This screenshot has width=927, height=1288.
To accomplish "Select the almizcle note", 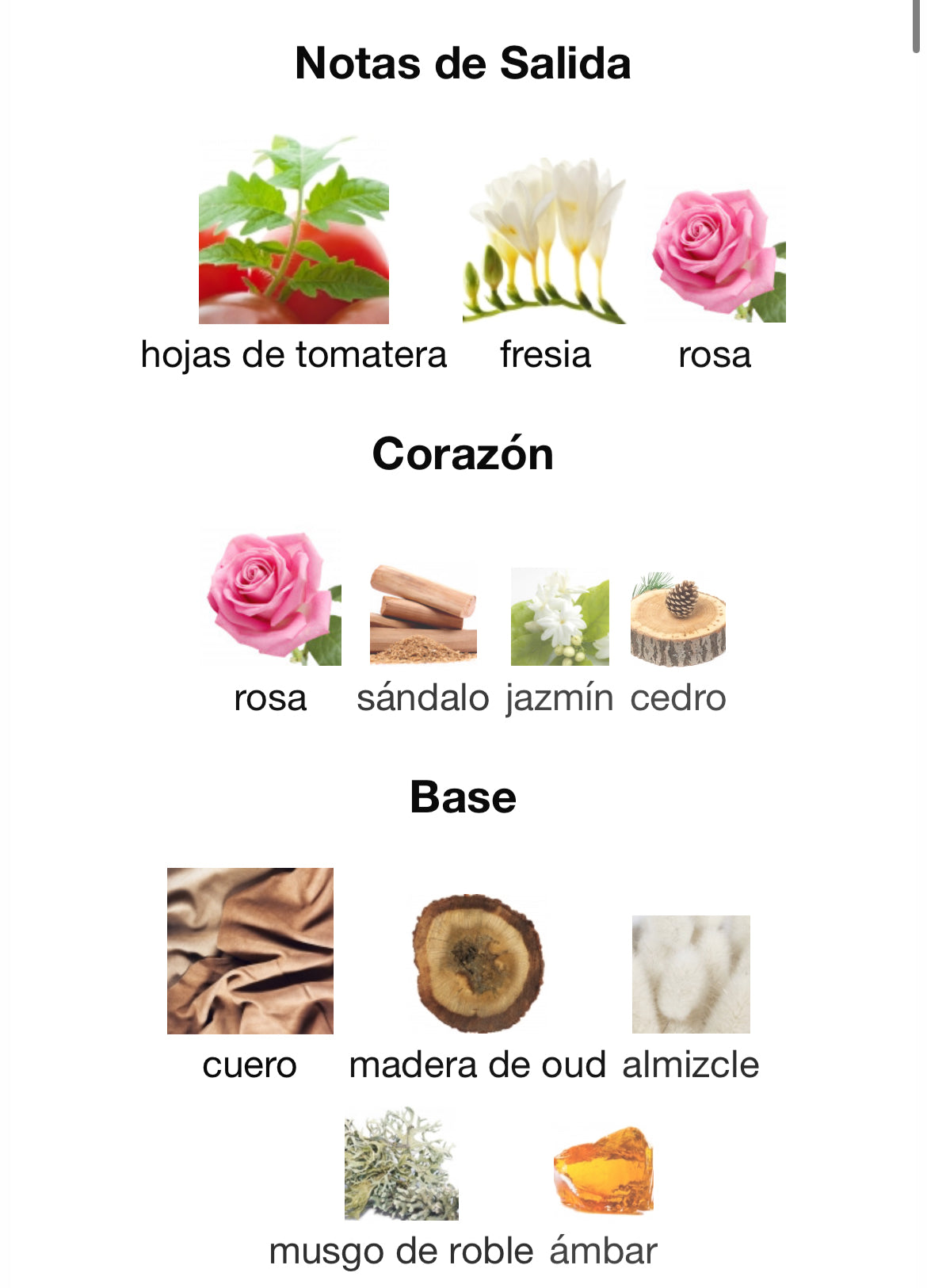I will click(691, 974).
